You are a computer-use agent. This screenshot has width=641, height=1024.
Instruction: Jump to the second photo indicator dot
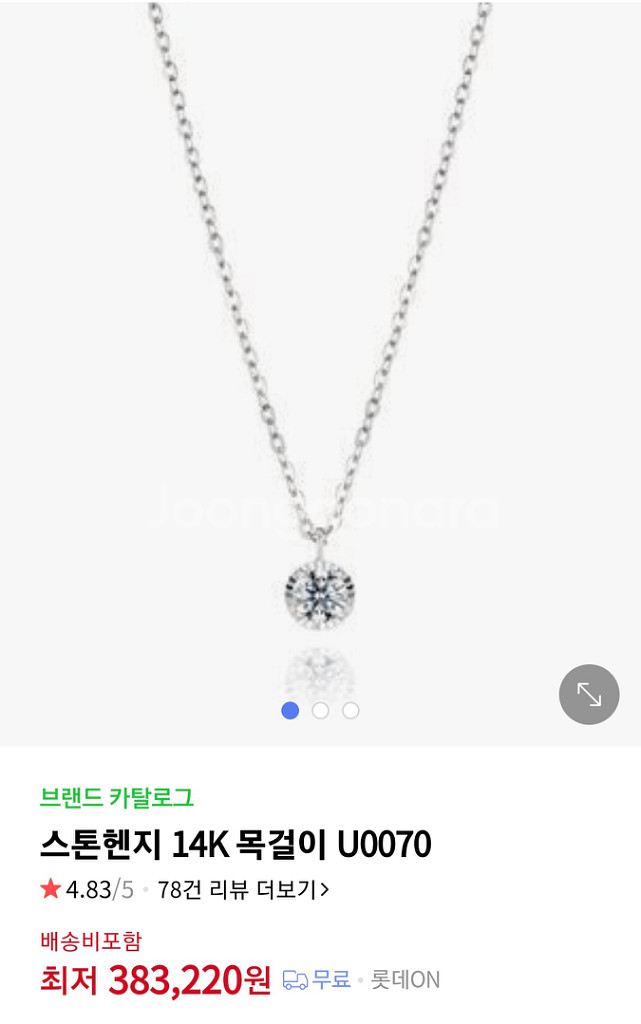(320, 710)
